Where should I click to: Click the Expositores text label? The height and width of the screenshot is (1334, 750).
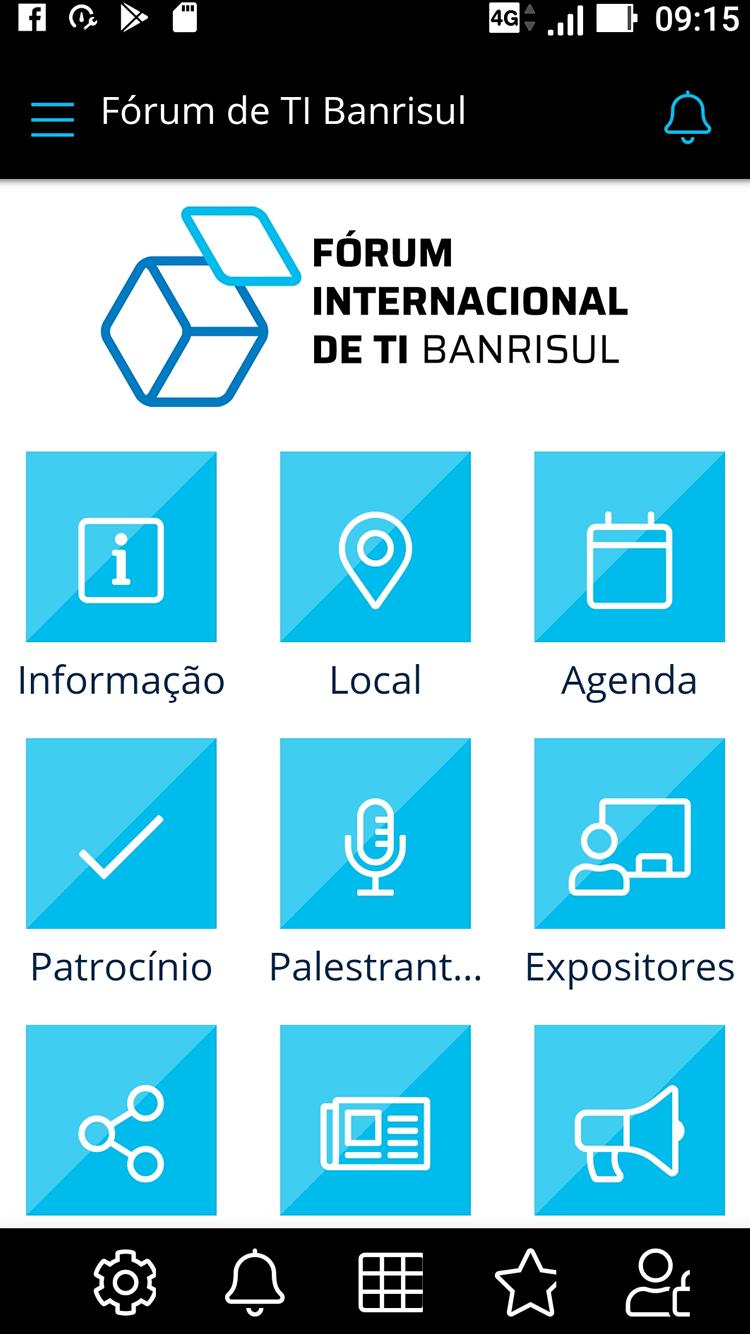click(629, 966)
